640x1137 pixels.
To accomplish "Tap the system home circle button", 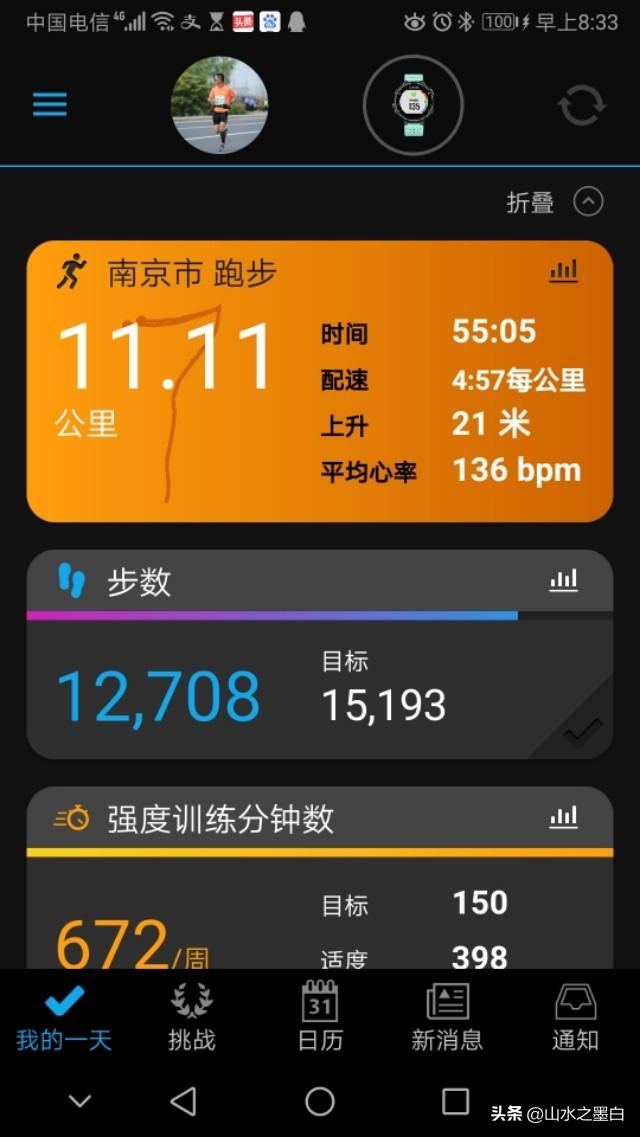I will click(320, 1102).
